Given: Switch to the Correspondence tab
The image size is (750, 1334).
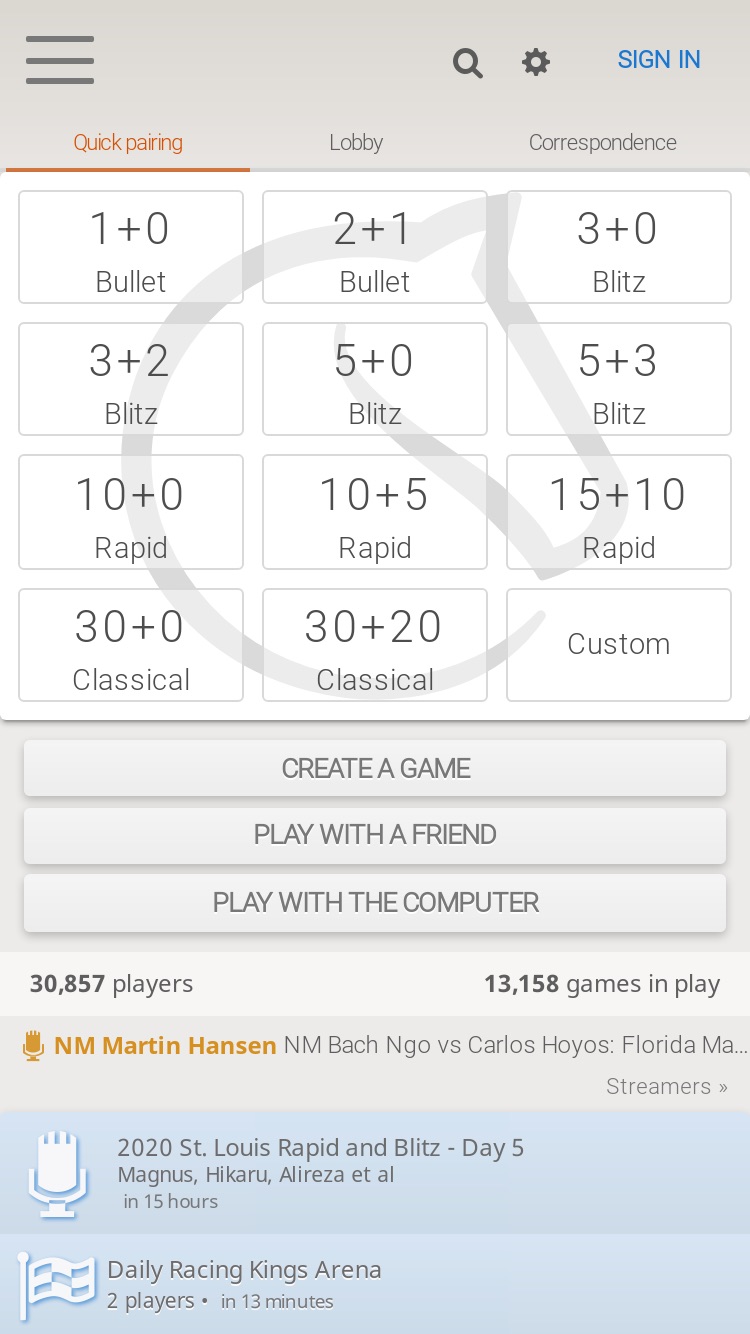Looking at the screenshot, I should (603, 142).
